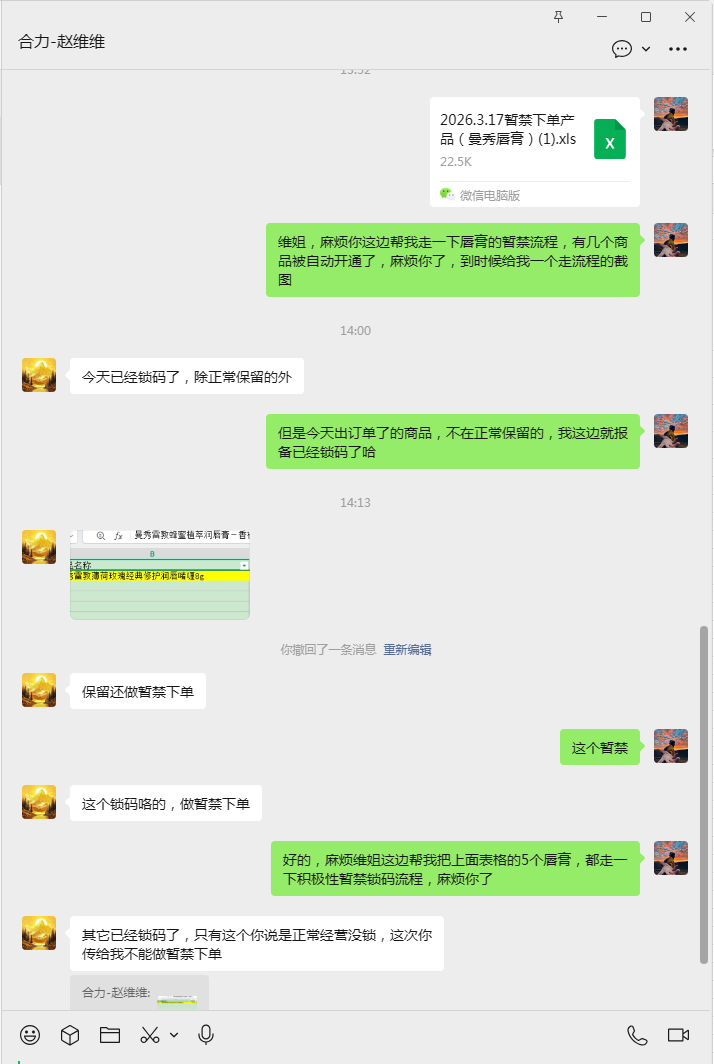Viewport: 714px width, 1064px height.
Task: Start a video call
Action: [x=679, y=1035]
